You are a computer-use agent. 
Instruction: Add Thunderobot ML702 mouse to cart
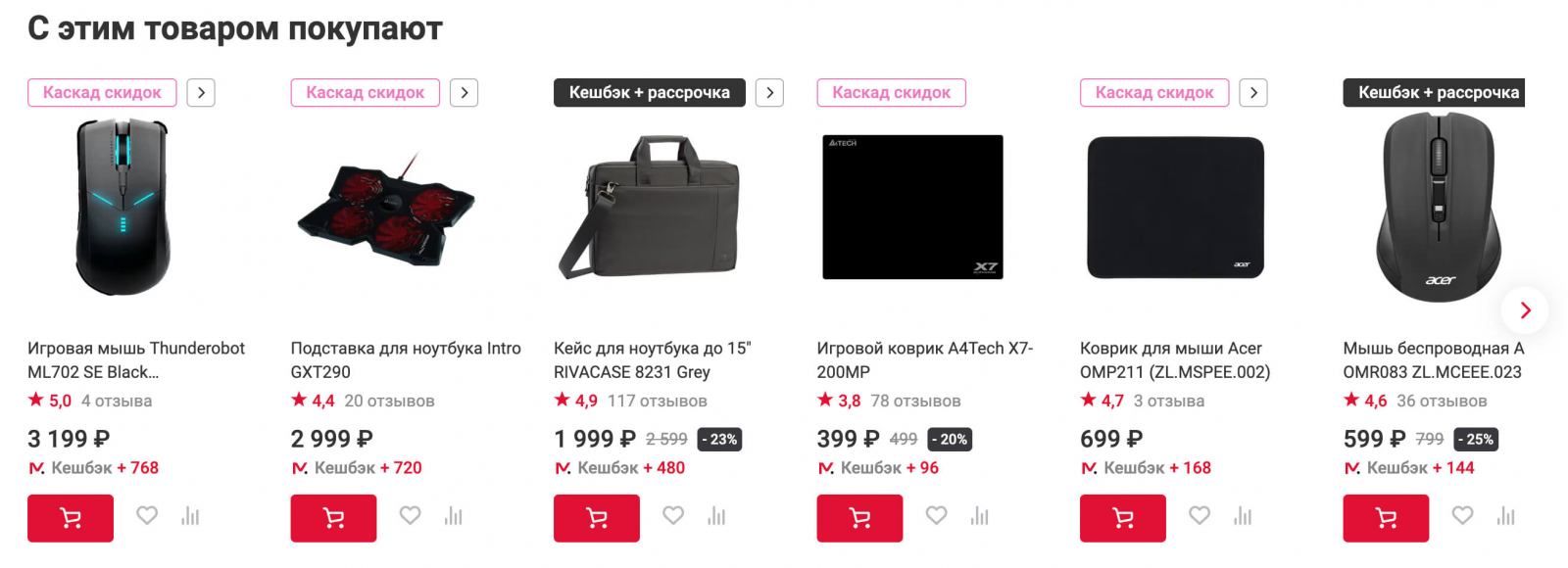pos(71,518)
